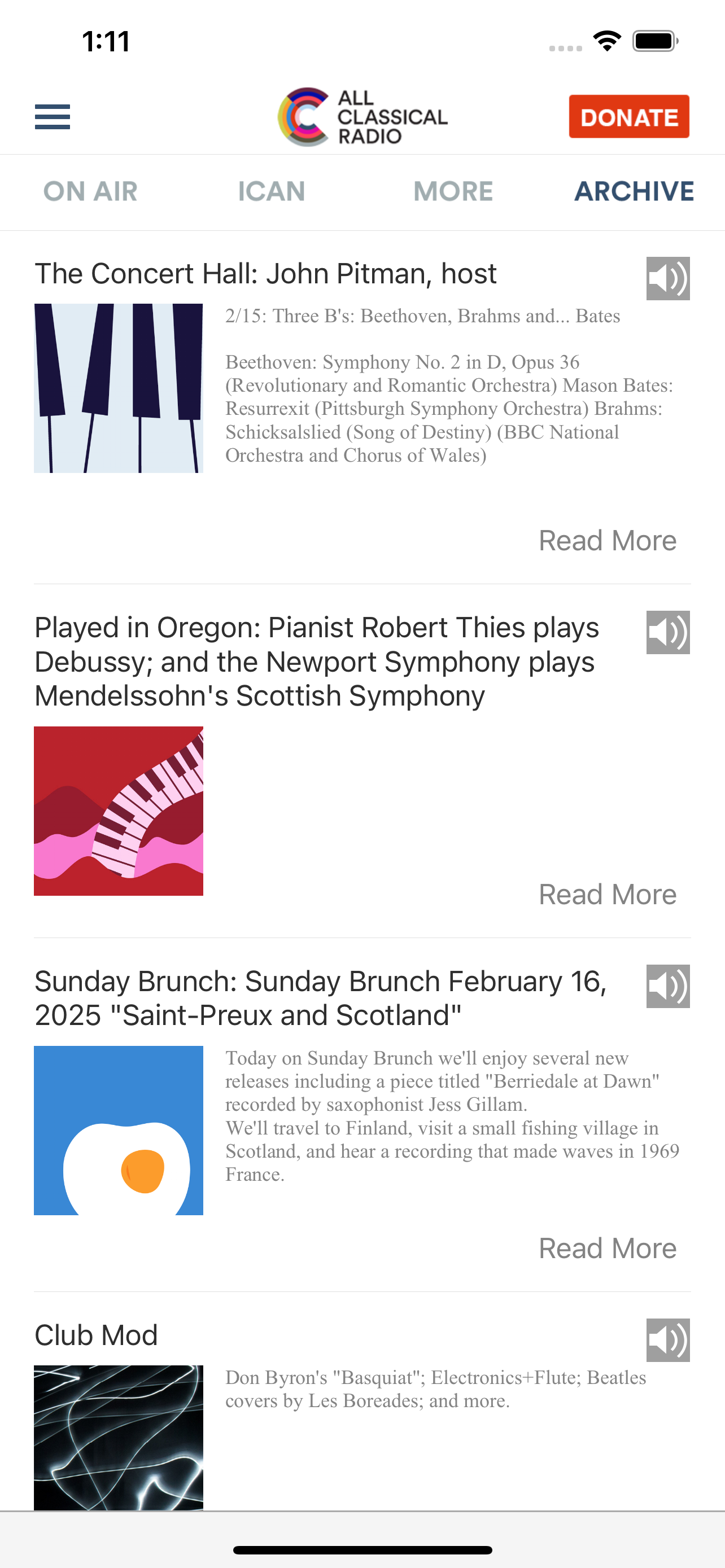Tap the Donate button
Image resolution: width=725 pixels, height=1568 pixels.
pos(629,116)
